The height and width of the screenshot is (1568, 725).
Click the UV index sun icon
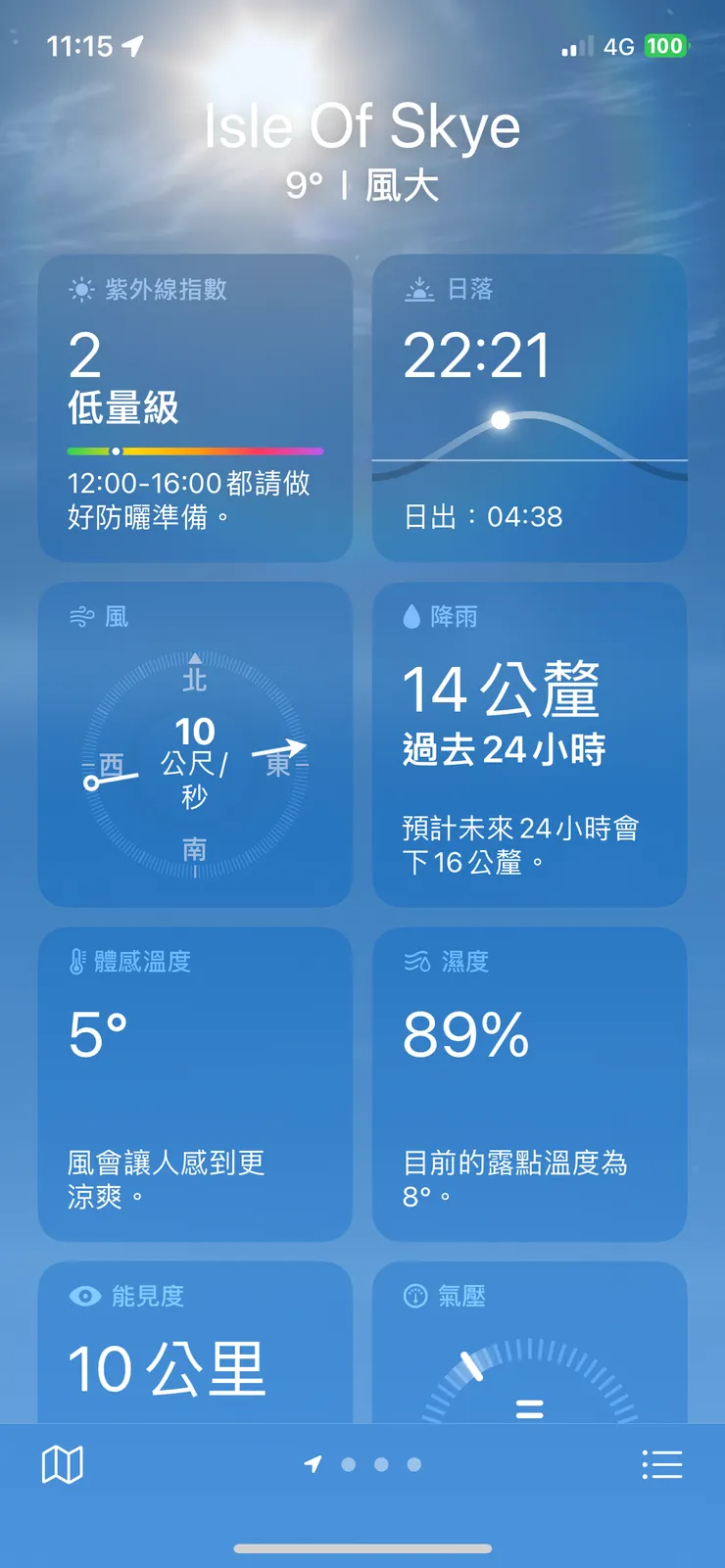pyautogui.click(x=81, y=289)
